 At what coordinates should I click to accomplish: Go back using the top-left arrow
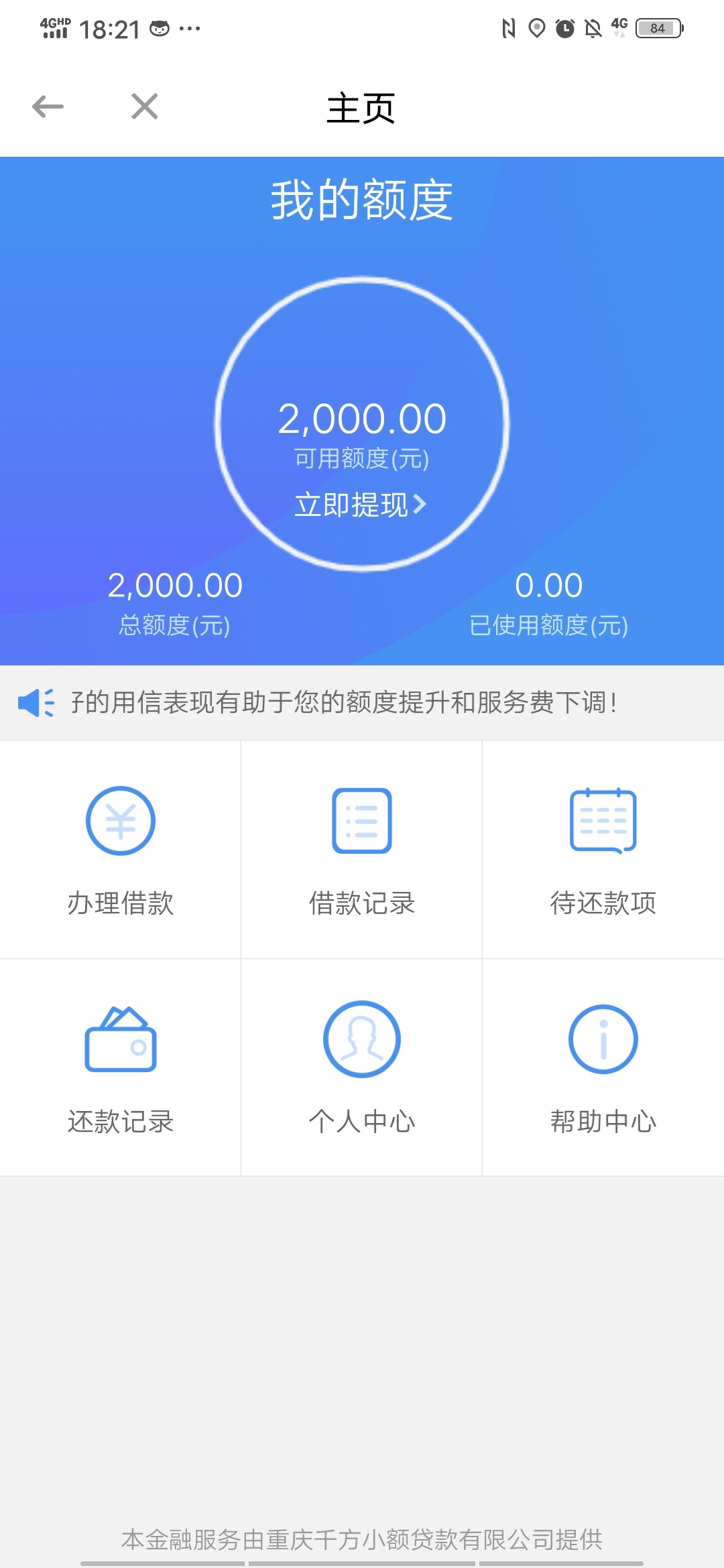pyautogui.click(x=48, y=107)
